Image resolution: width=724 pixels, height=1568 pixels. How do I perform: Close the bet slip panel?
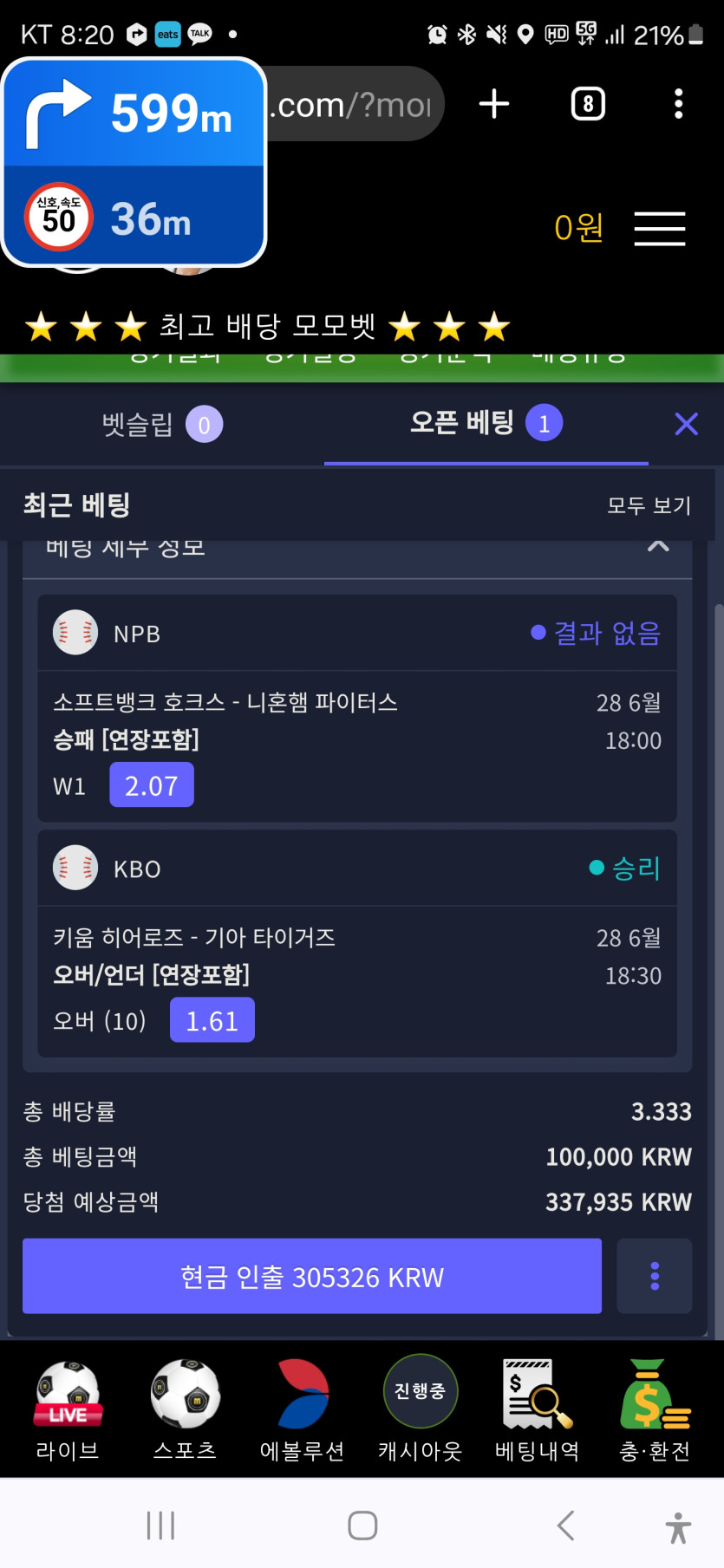tap(686, 424)
